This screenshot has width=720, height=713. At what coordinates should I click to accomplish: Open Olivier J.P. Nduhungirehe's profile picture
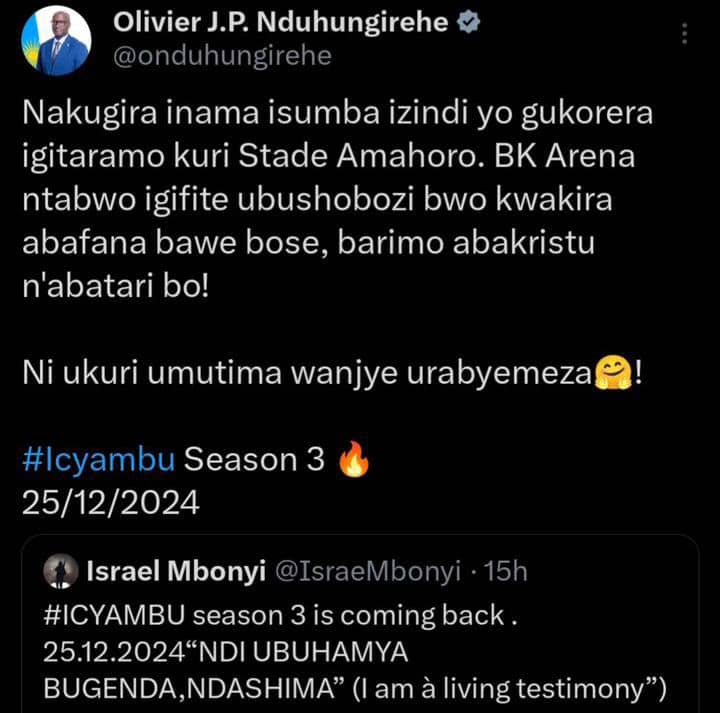pyautogui.click(x=56, y=40)
